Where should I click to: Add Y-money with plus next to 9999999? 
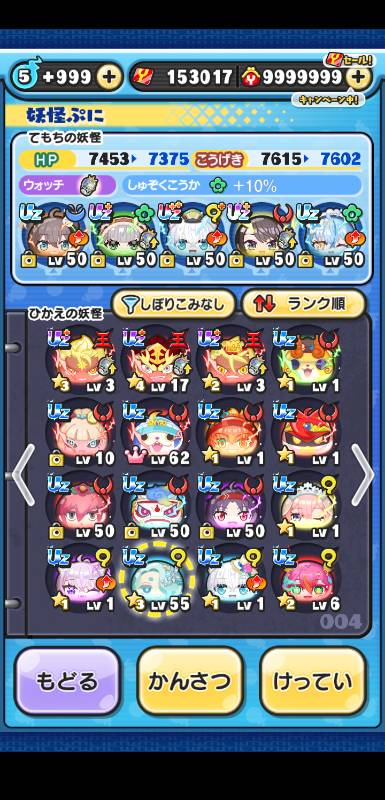(358, 78)
